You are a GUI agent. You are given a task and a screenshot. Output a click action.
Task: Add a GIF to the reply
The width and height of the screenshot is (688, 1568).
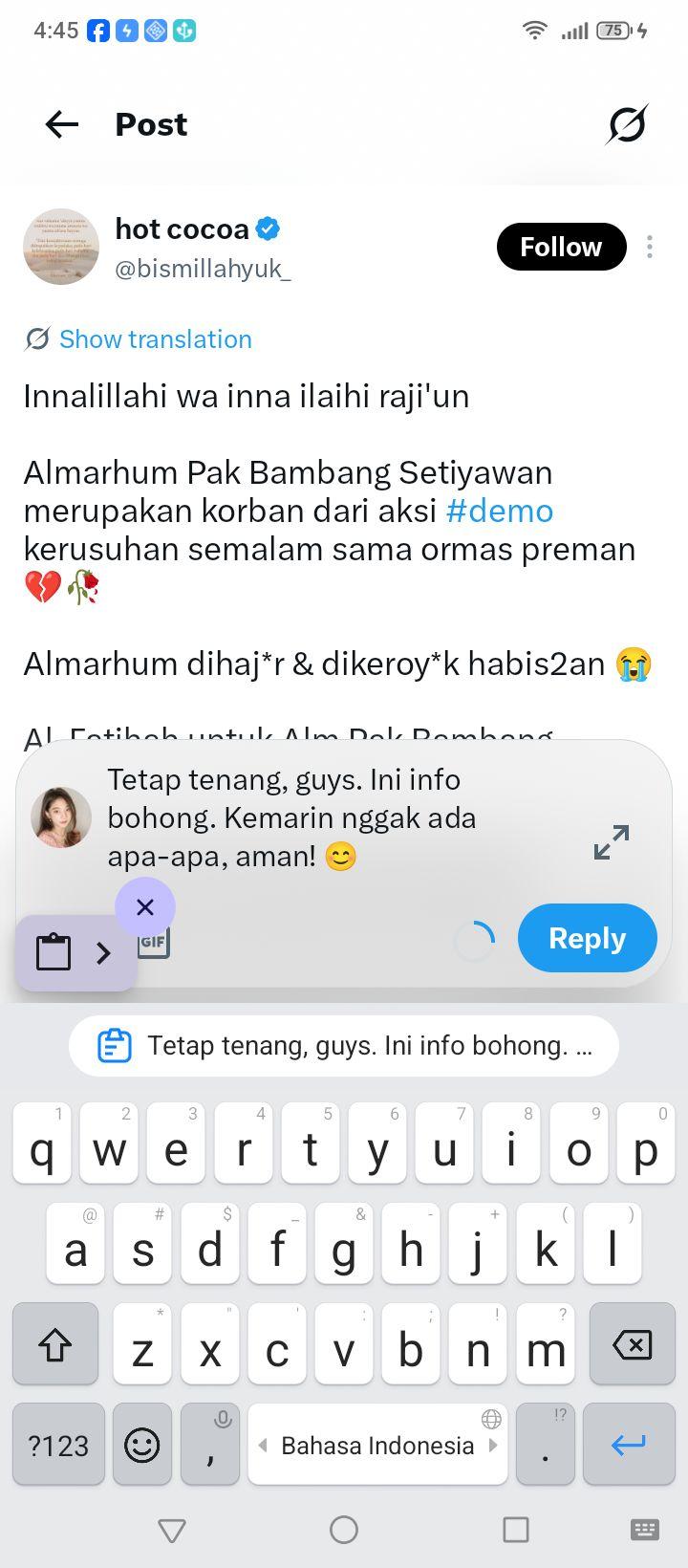155,942
